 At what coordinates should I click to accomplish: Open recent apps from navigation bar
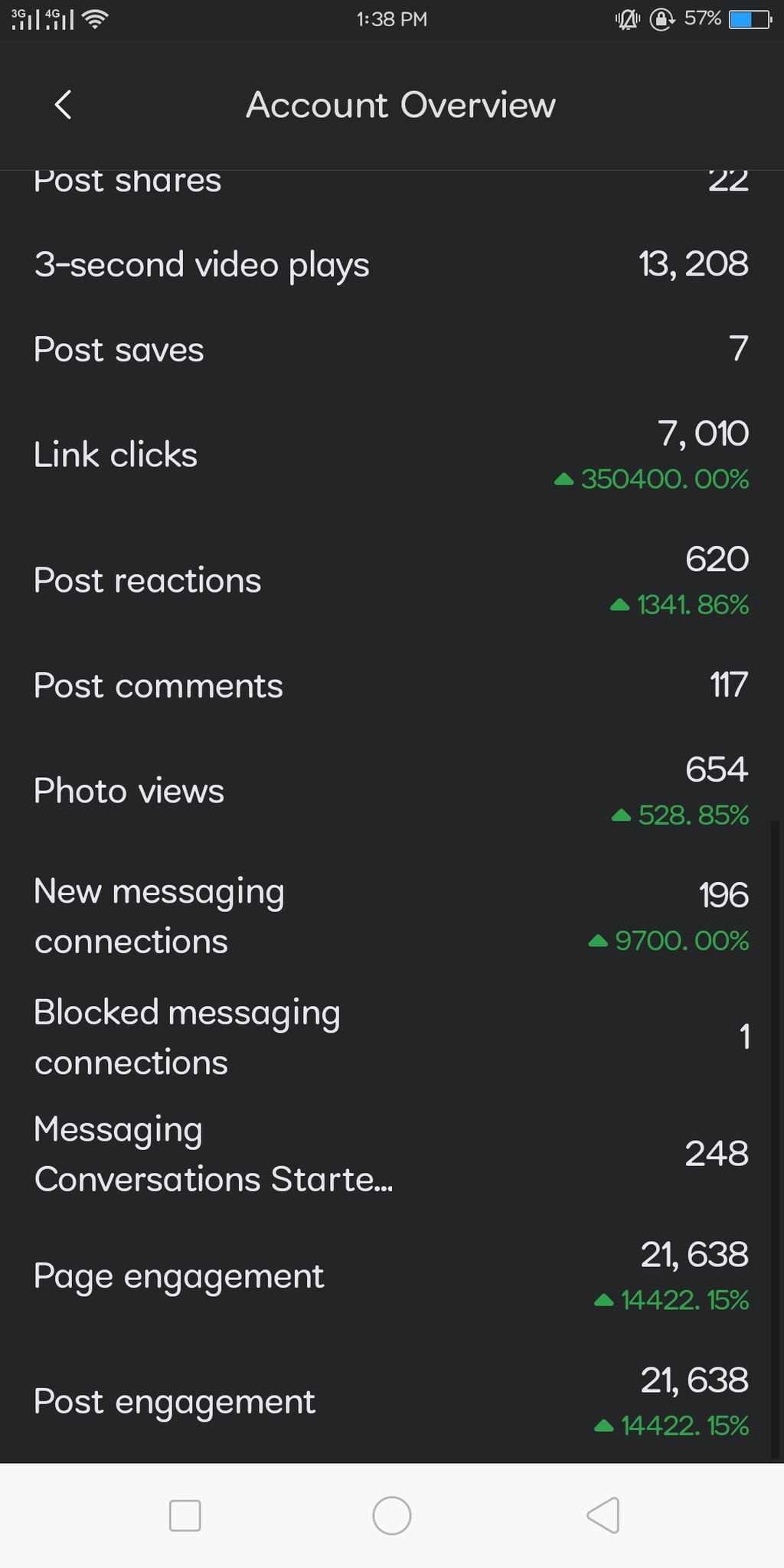pyautogui.click(x=185, y=1515)
